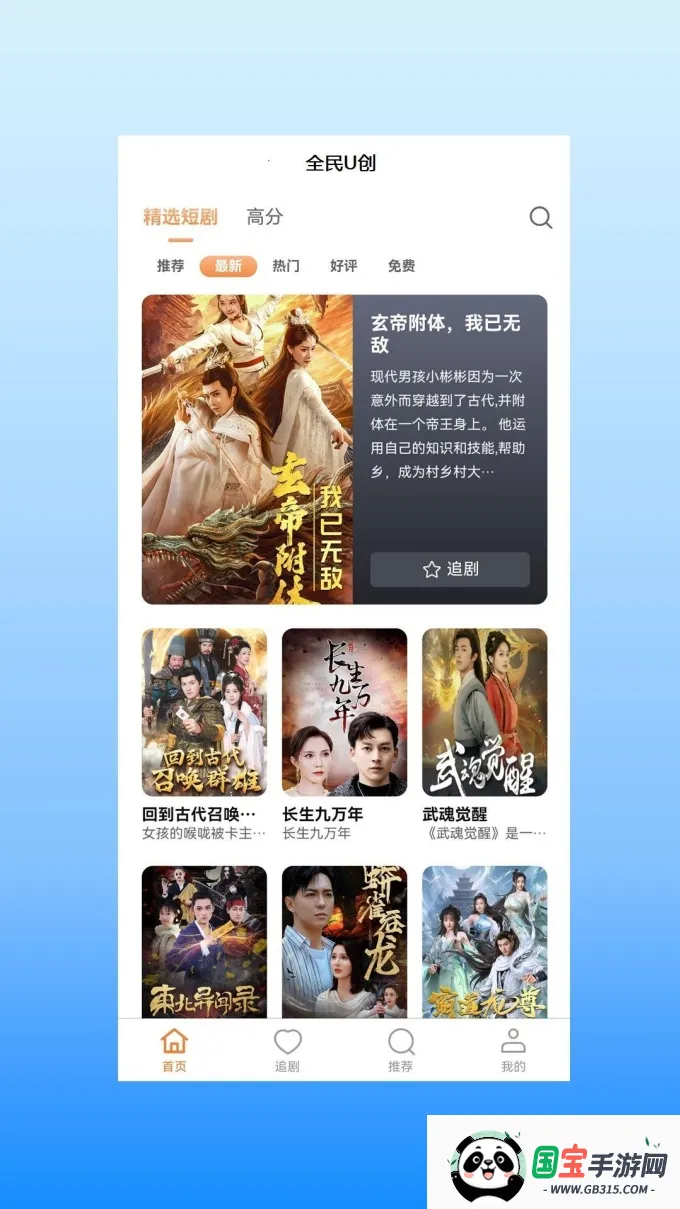Switch to the 追剧 bottom tab
This screenshot has height=1209, width=680.
coord(287,1050)
